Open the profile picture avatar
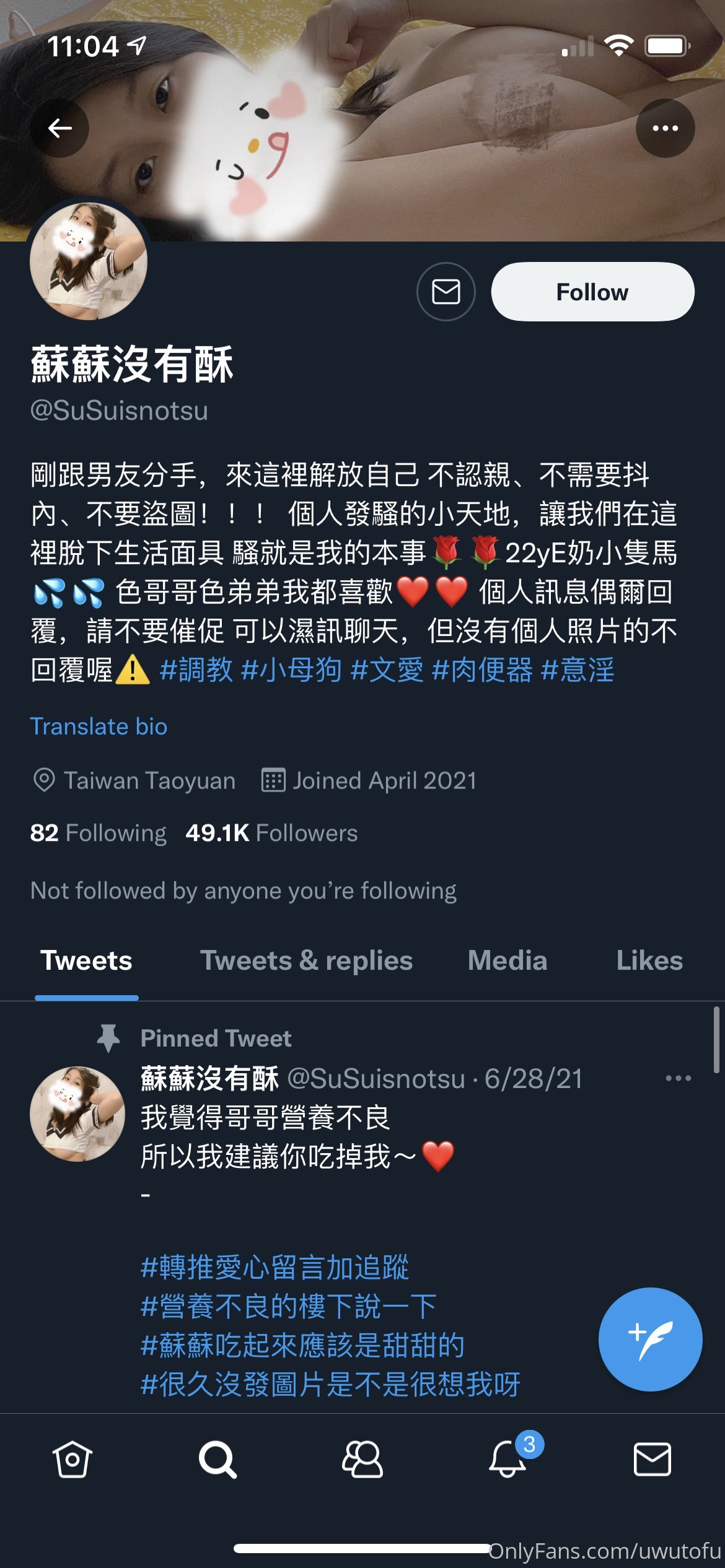The height and width of the screenshot is (1568, 725). (89, 261)
